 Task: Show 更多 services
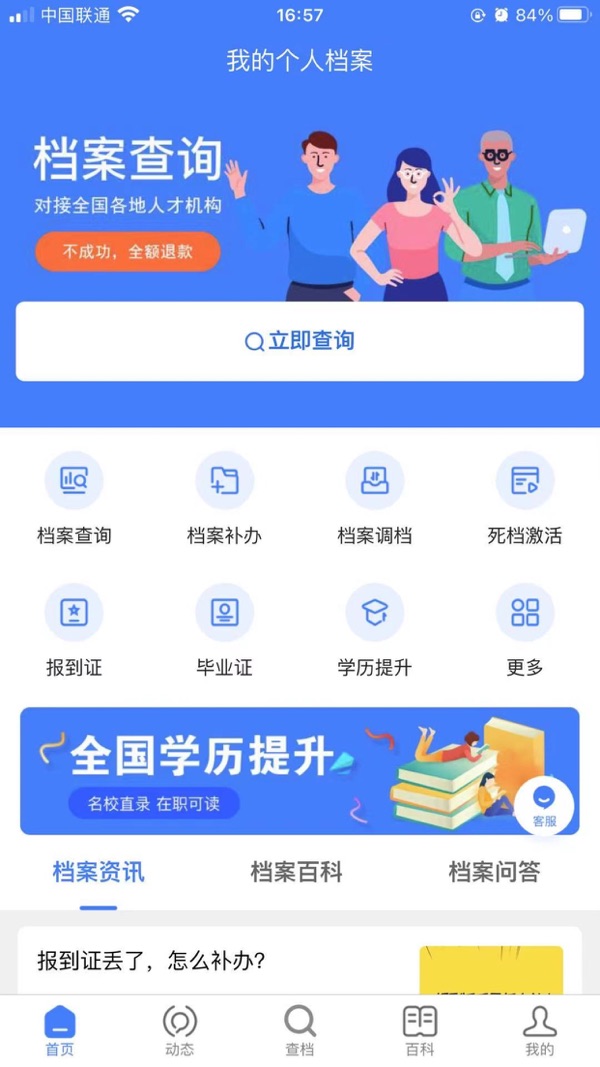point(524,630)
